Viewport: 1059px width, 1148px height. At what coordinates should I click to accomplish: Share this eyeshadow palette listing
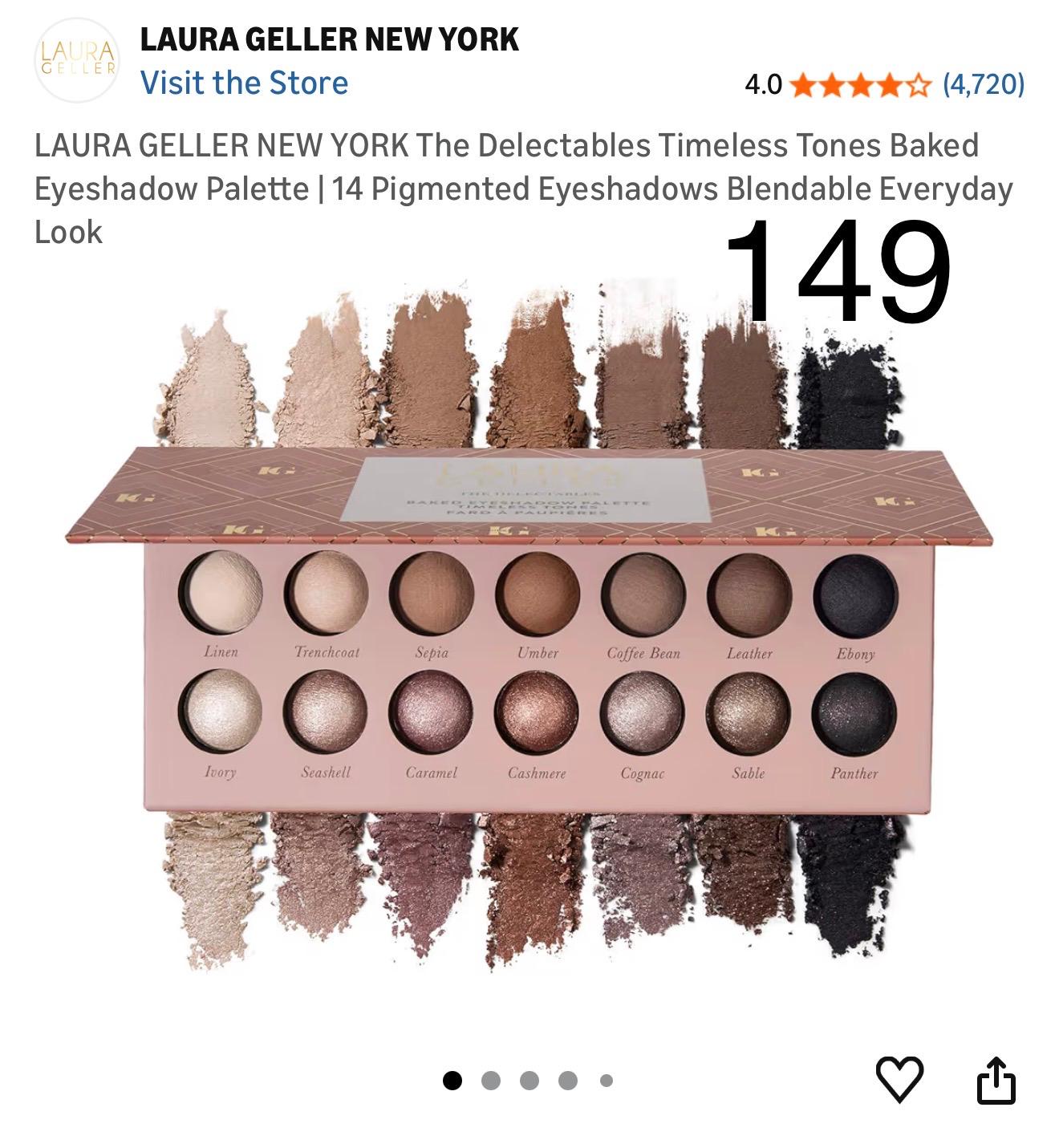pos(996,1080)
